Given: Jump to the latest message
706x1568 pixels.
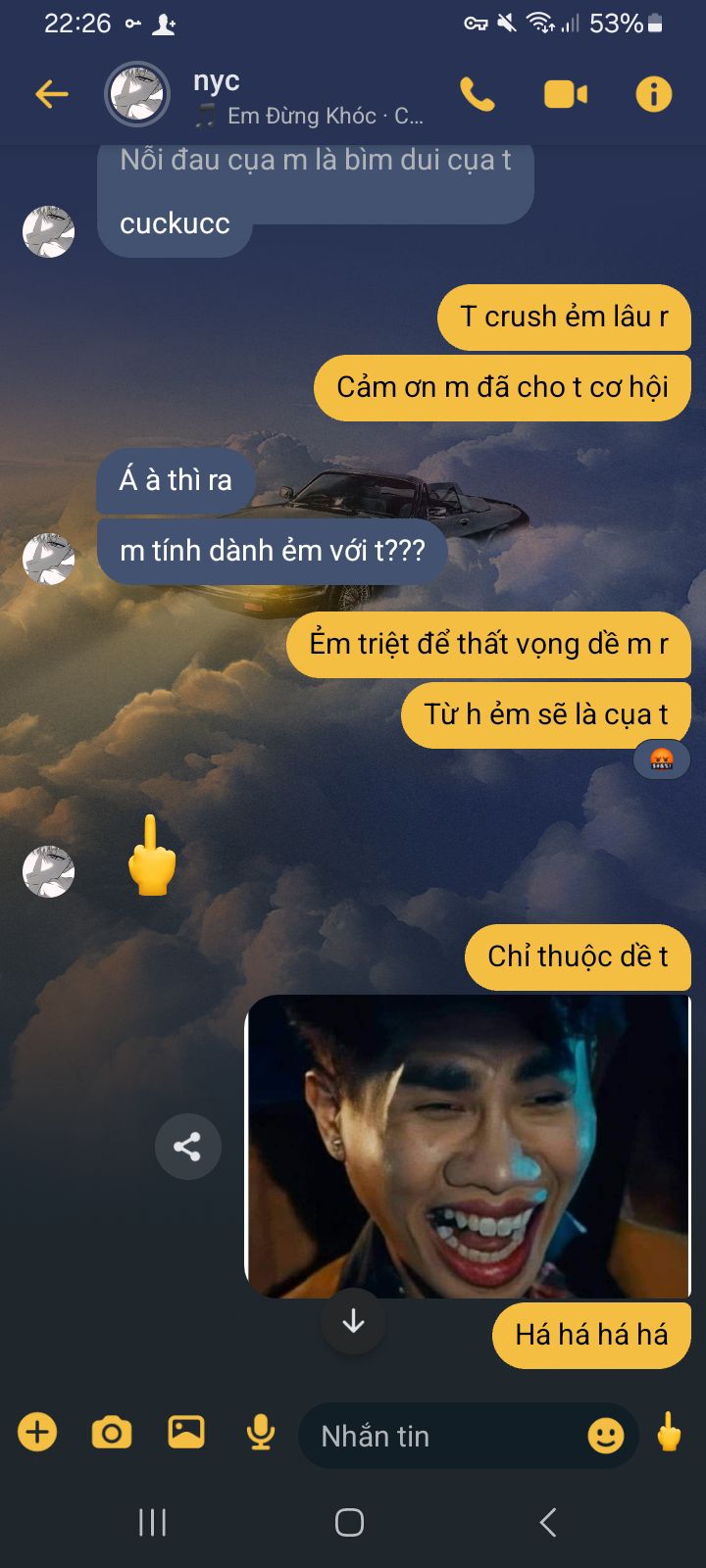Looking at the screenshot, I should [353, 1322].
